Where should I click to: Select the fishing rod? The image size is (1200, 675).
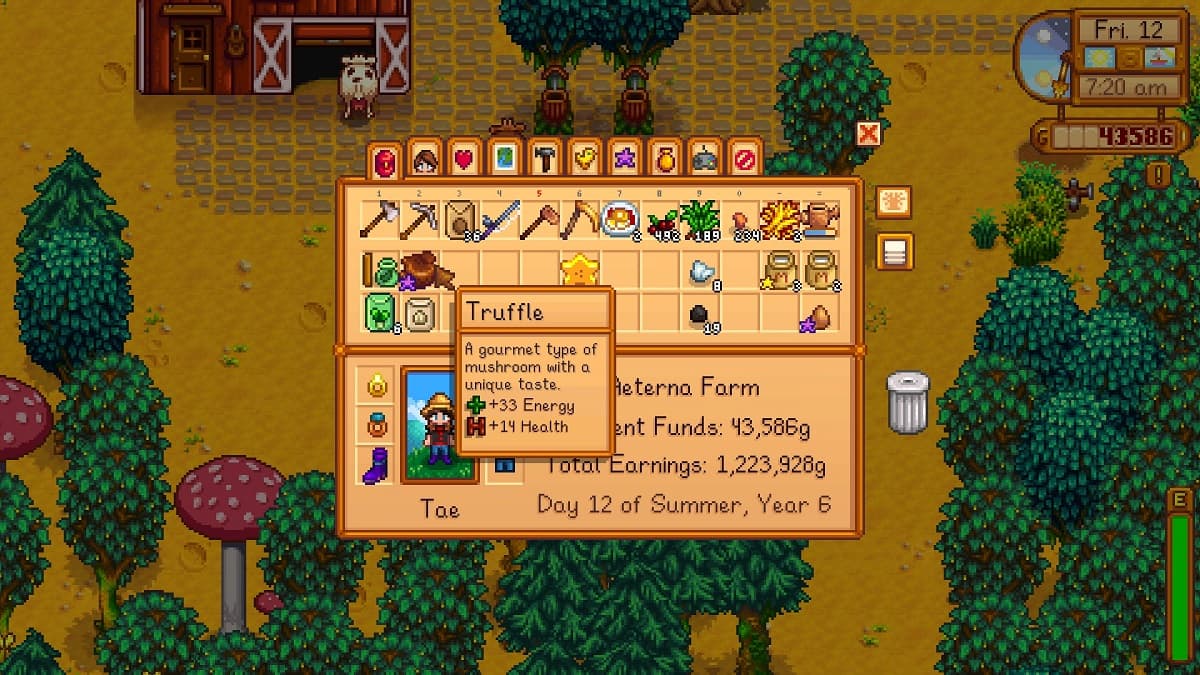click(x=499, y=219)
